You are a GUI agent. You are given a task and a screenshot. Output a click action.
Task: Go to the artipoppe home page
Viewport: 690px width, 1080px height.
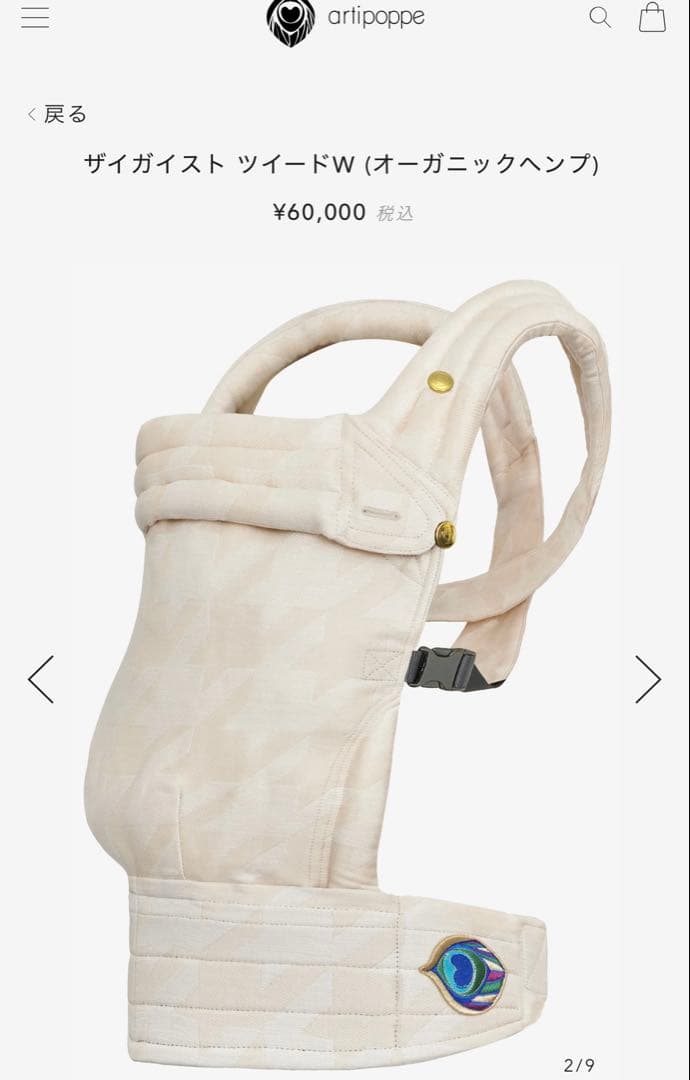tap(345, 19)
